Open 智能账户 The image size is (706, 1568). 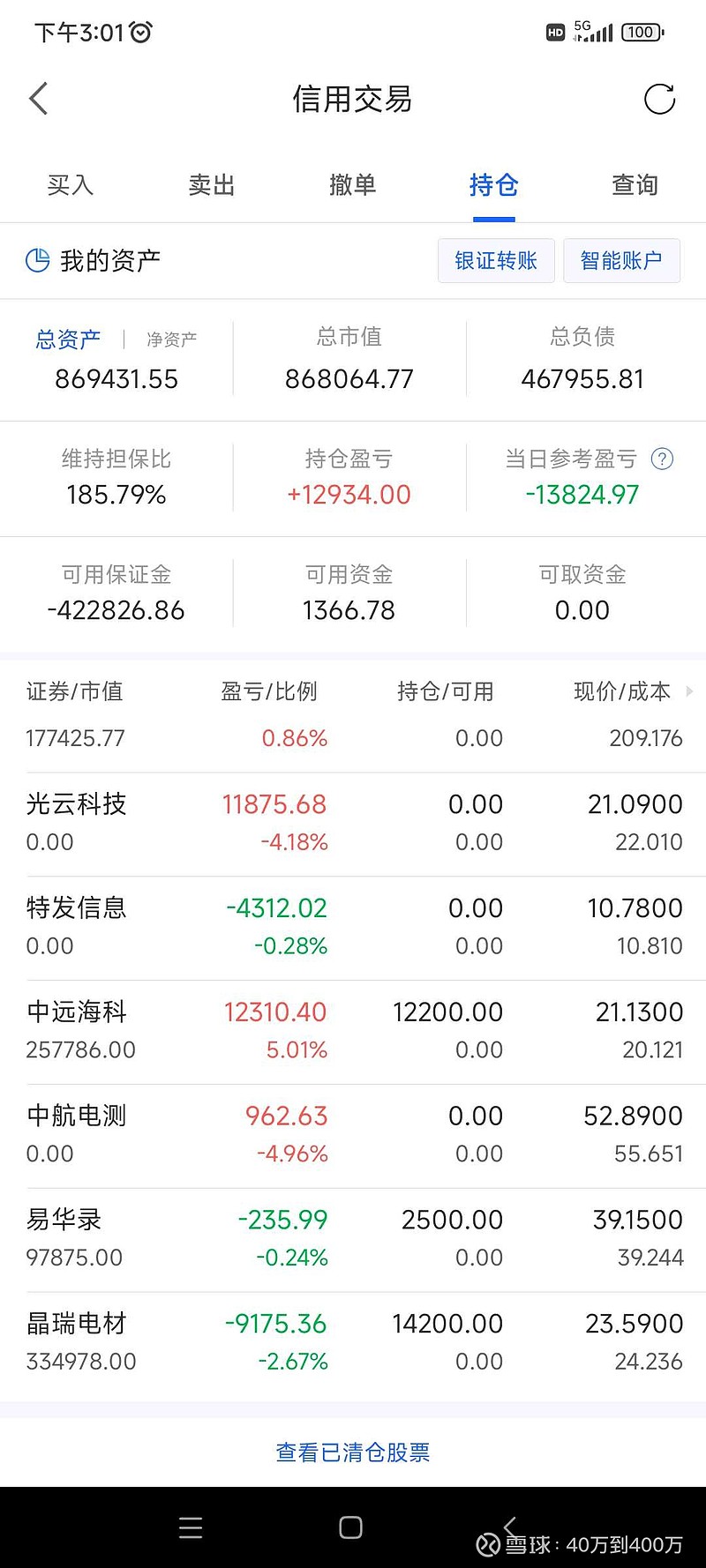tap(621, 260)
